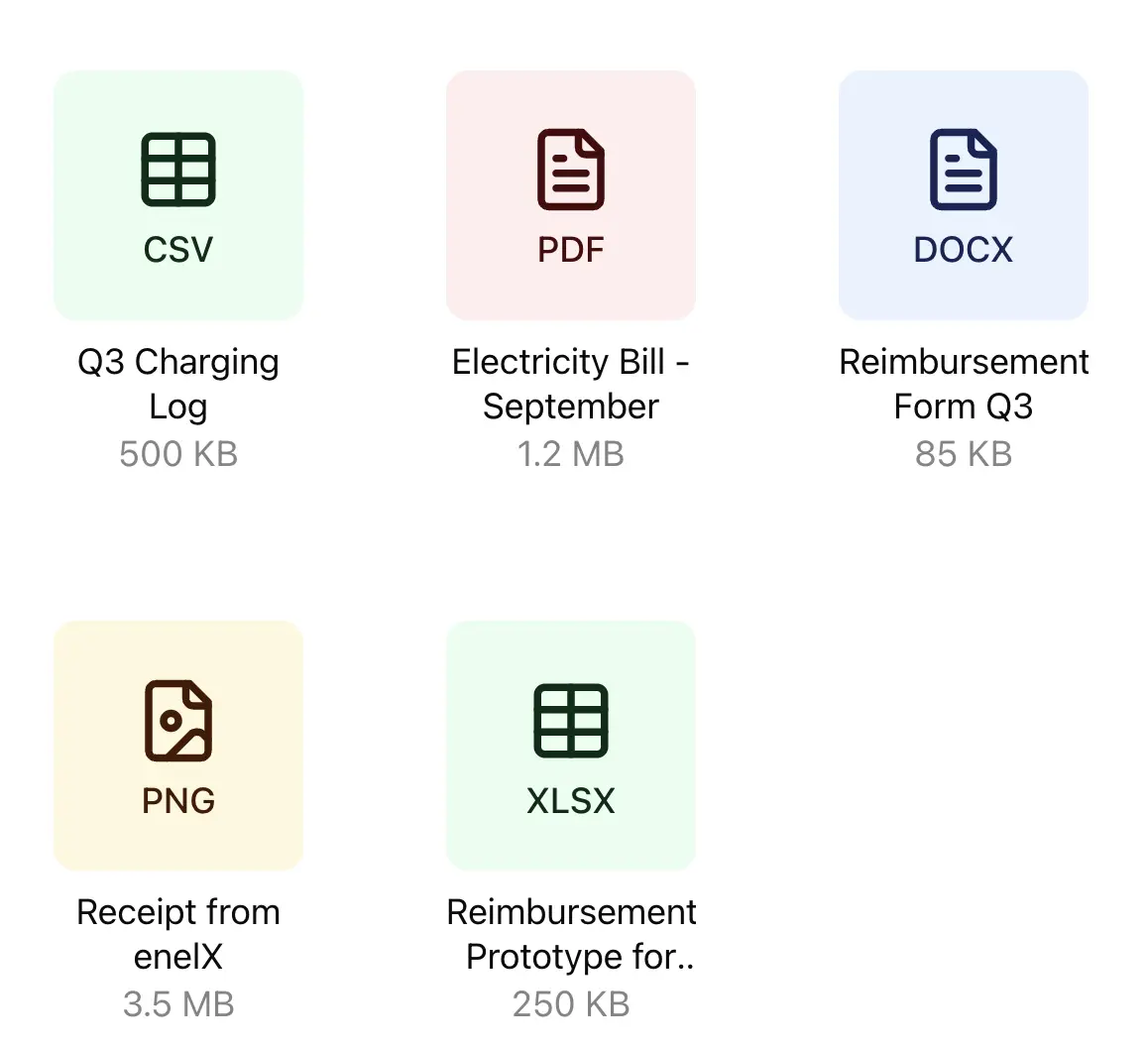The height and width of the screenshot is (1049, 1148).
Task: Open the Reimbursement Prototype XLSX spreadsheet
Action: (571, 746)
